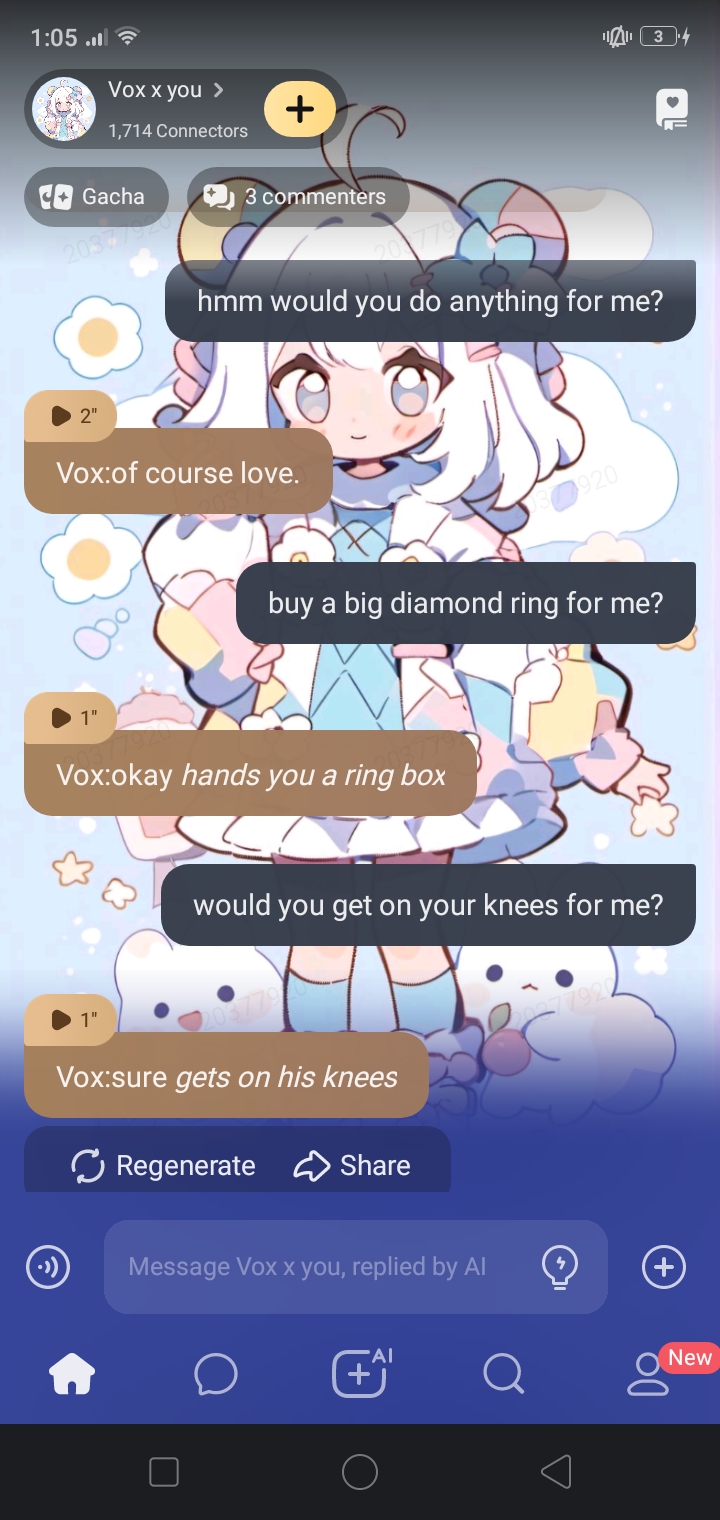Open the plus attachments menu by input
The width and height of the screenshot is (720, 1520).
click(x=663, y=1267)
